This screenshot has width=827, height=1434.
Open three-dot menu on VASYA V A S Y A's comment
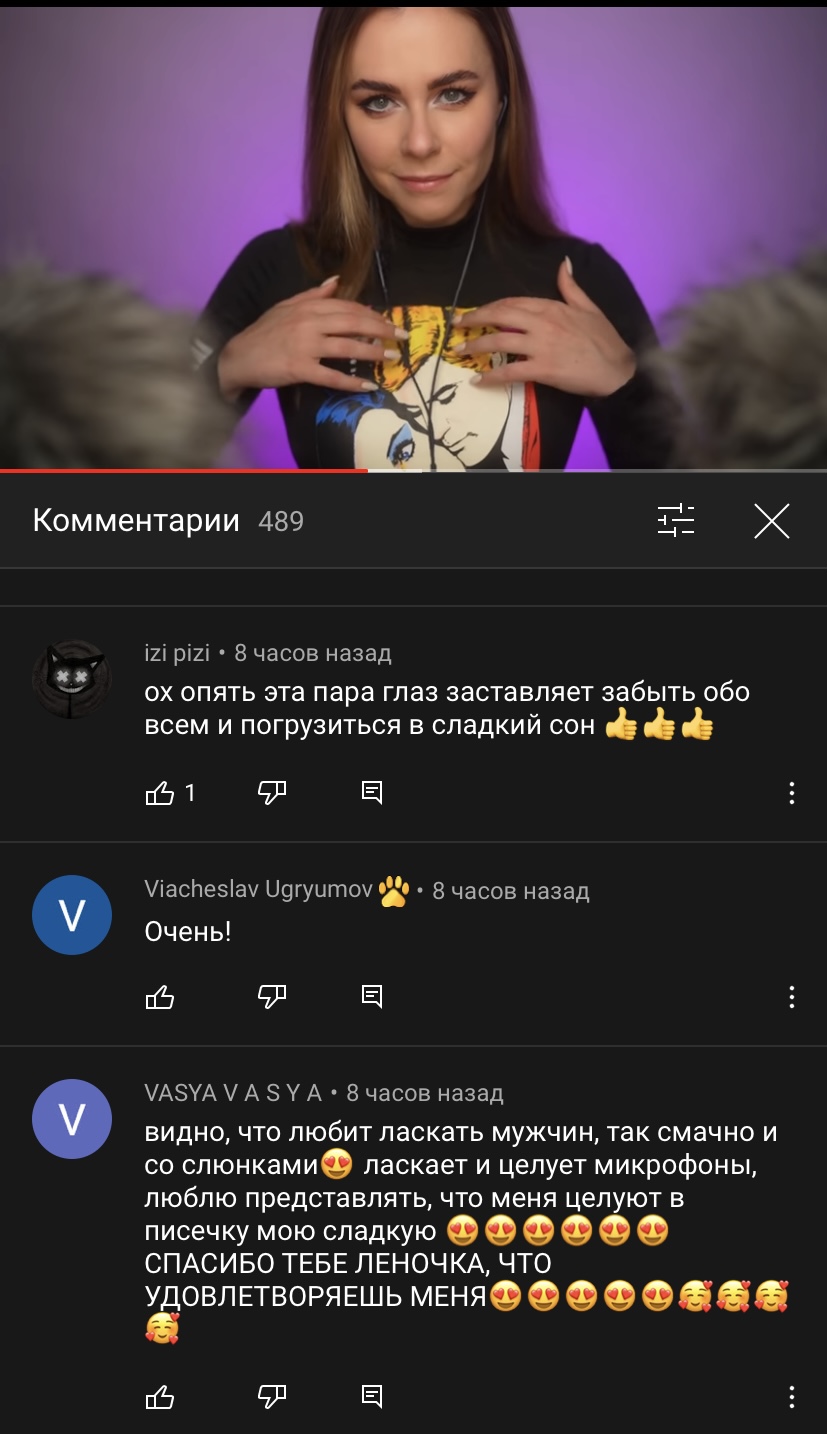click(791, 1397)
